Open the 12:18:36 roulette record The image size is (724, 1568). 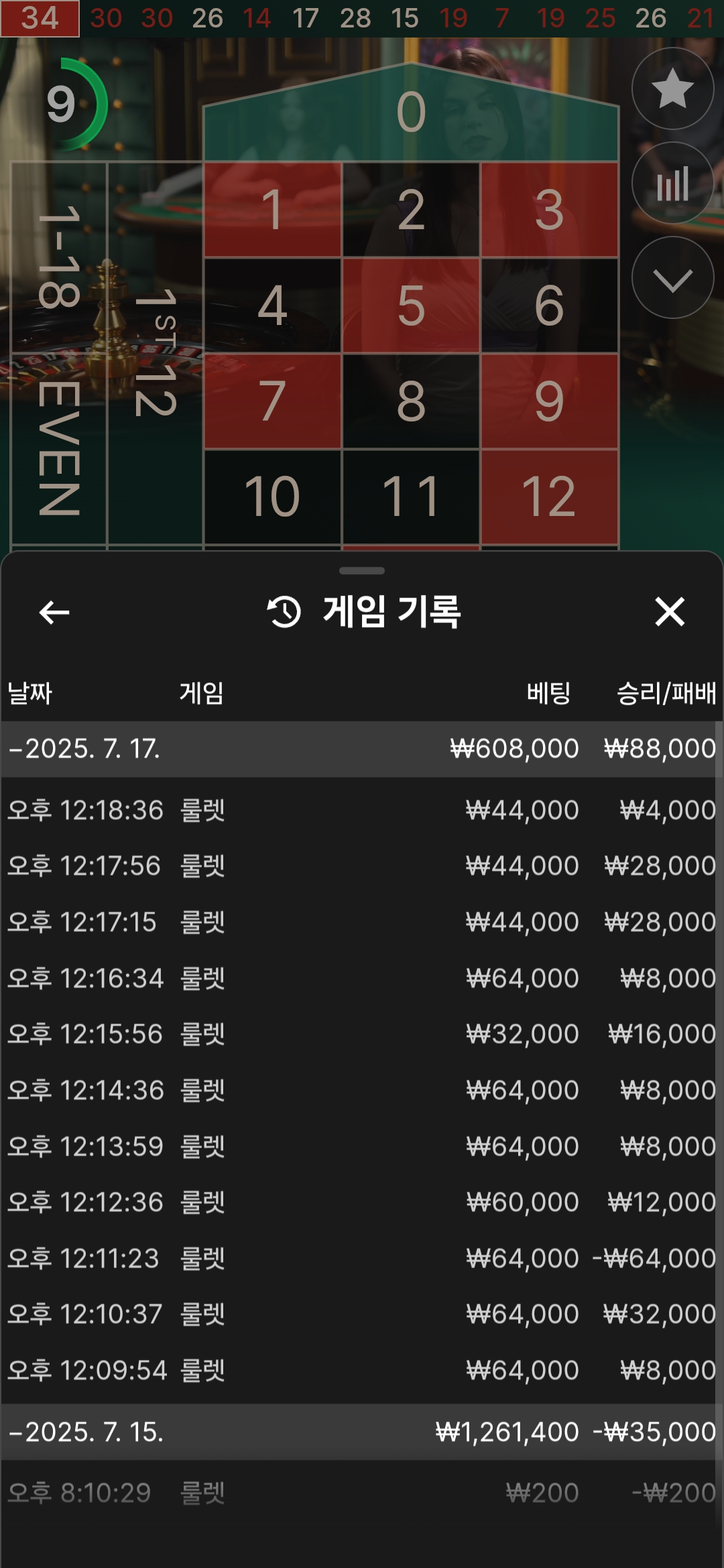coord(362,810)
